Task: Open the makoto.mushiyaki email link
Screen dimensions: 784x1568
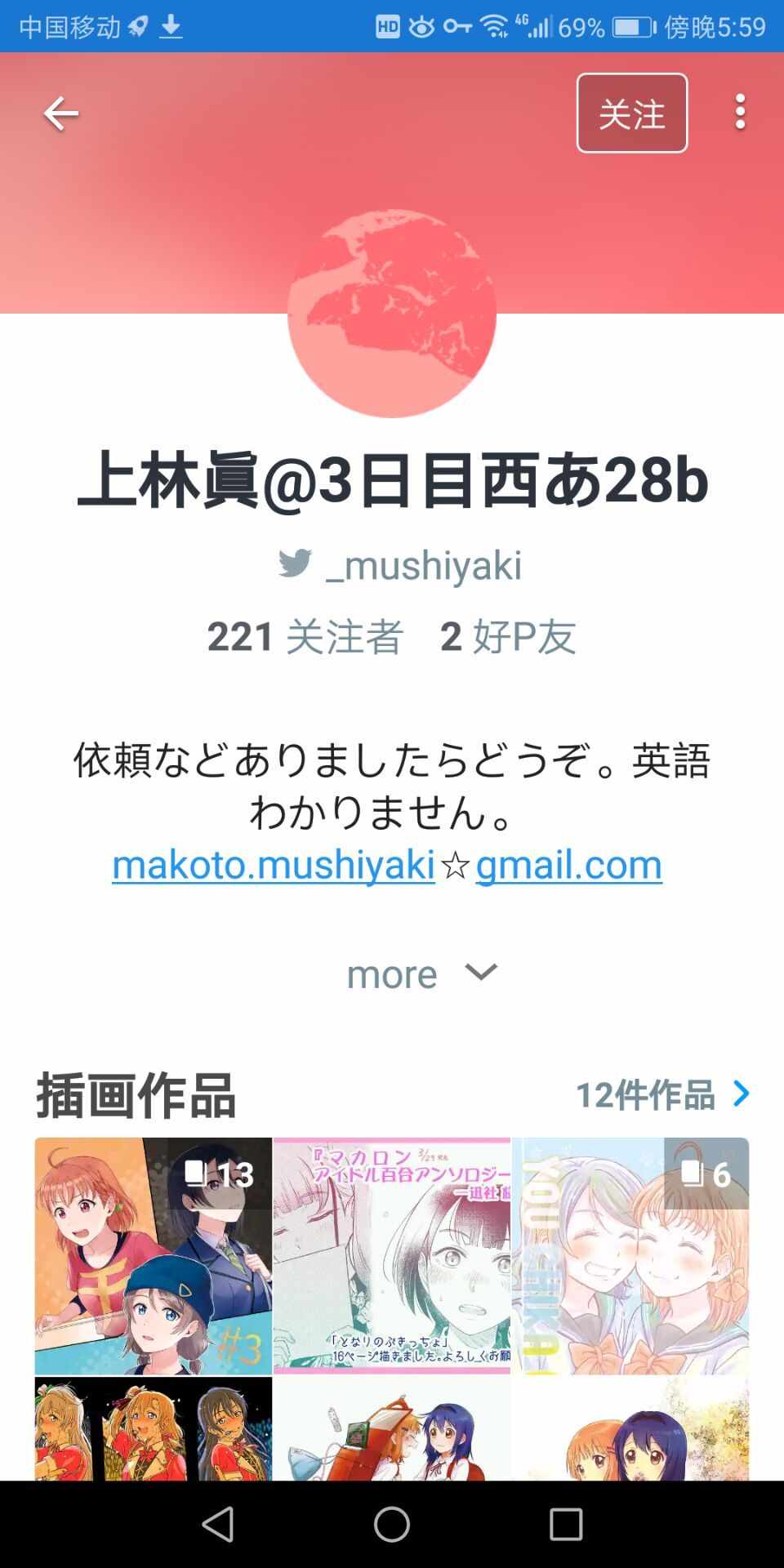Action: point(274,865)
